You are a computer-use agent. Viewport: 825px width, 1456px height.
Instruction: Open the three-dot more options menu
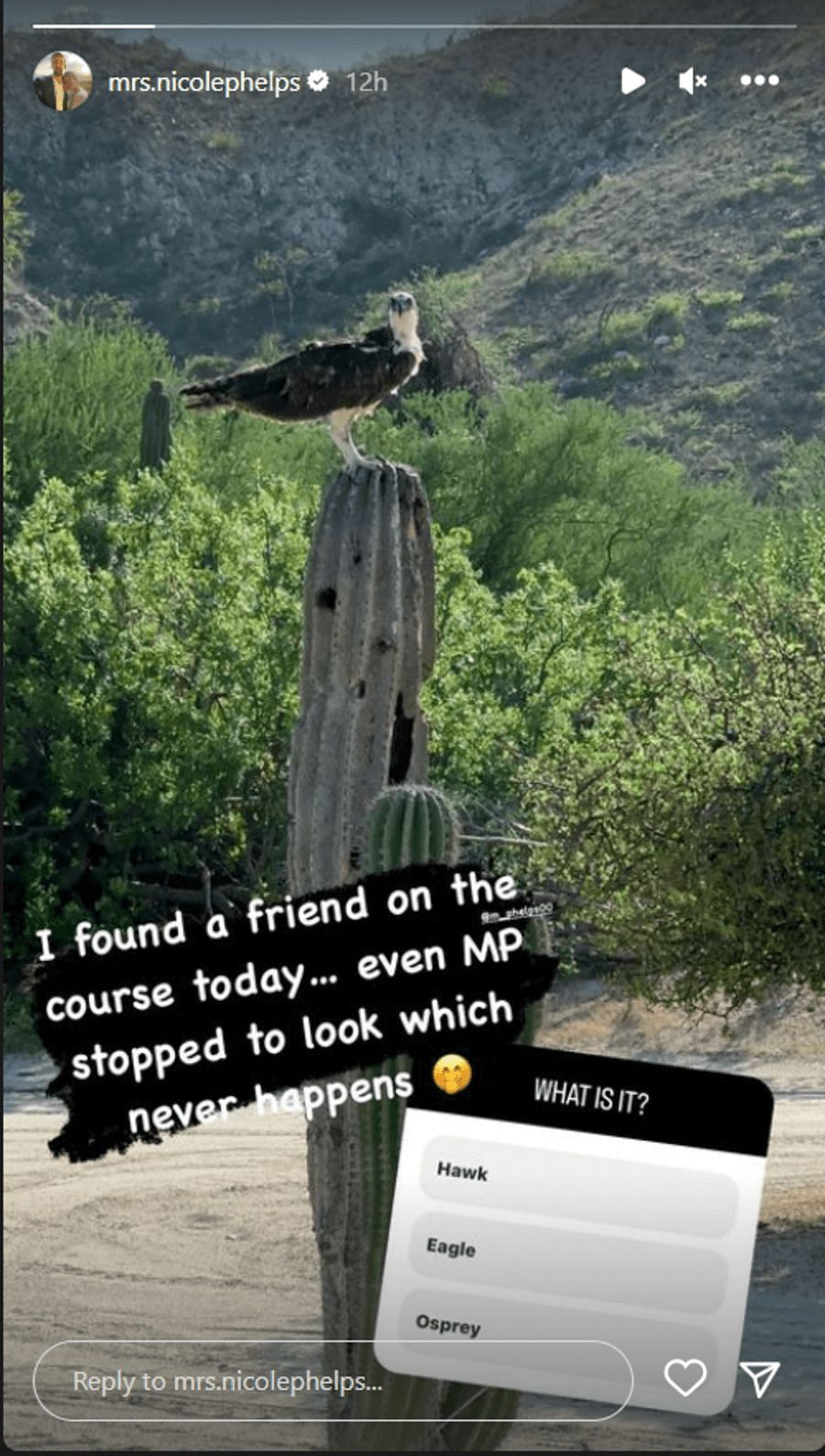click(759, 81)
